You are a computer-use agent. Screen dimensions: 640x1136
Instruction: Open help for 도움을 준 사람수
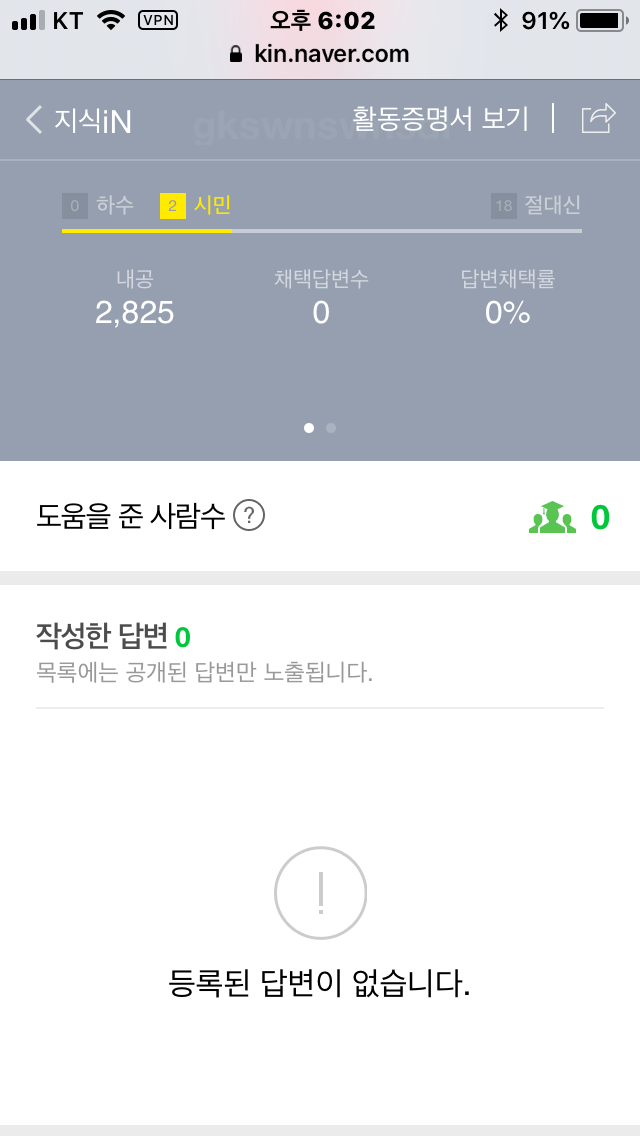(x=249, y=517)
